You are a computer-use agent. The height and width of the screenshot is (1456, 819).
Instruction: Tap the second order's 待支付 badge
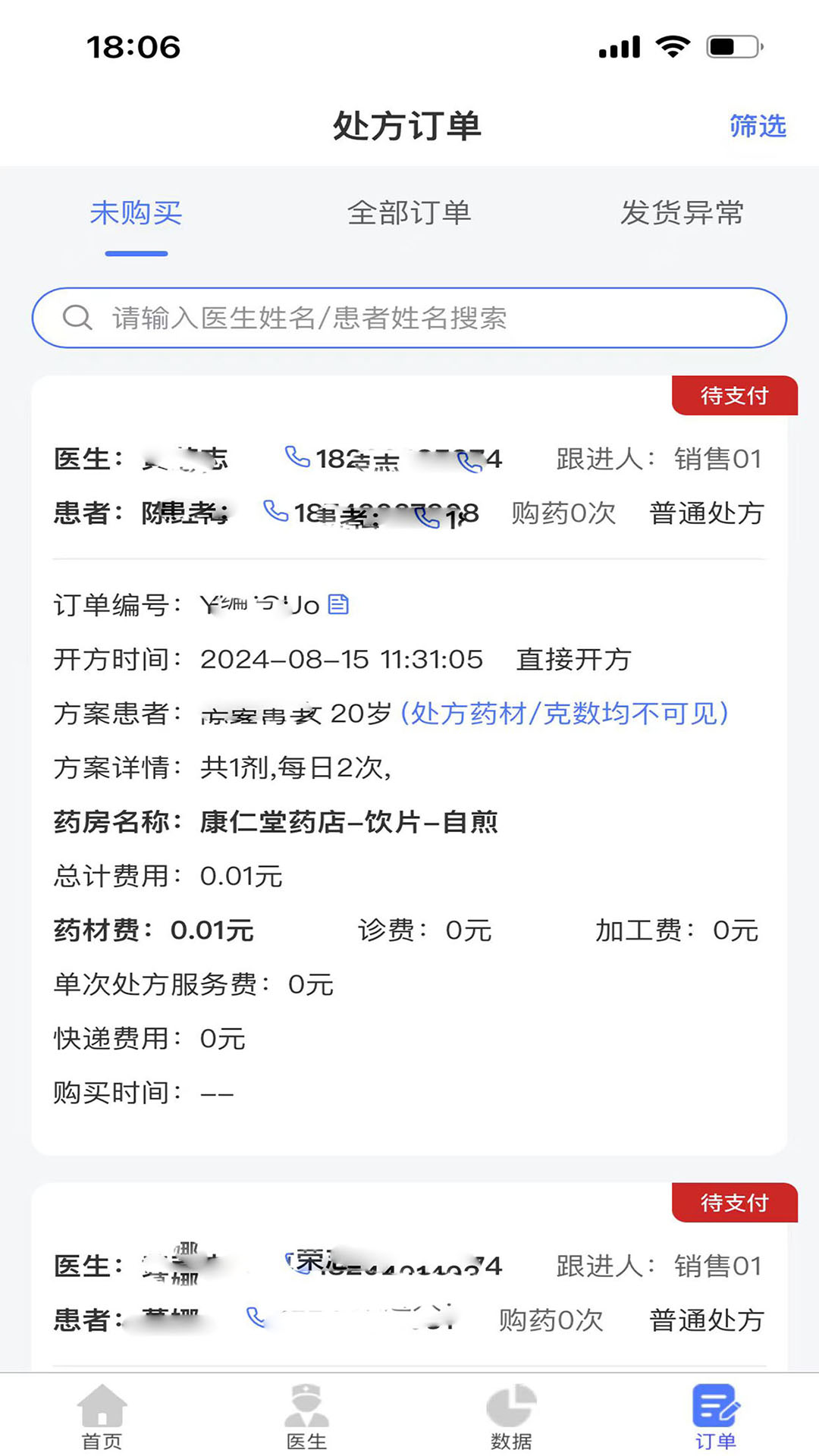(734, 1203)
